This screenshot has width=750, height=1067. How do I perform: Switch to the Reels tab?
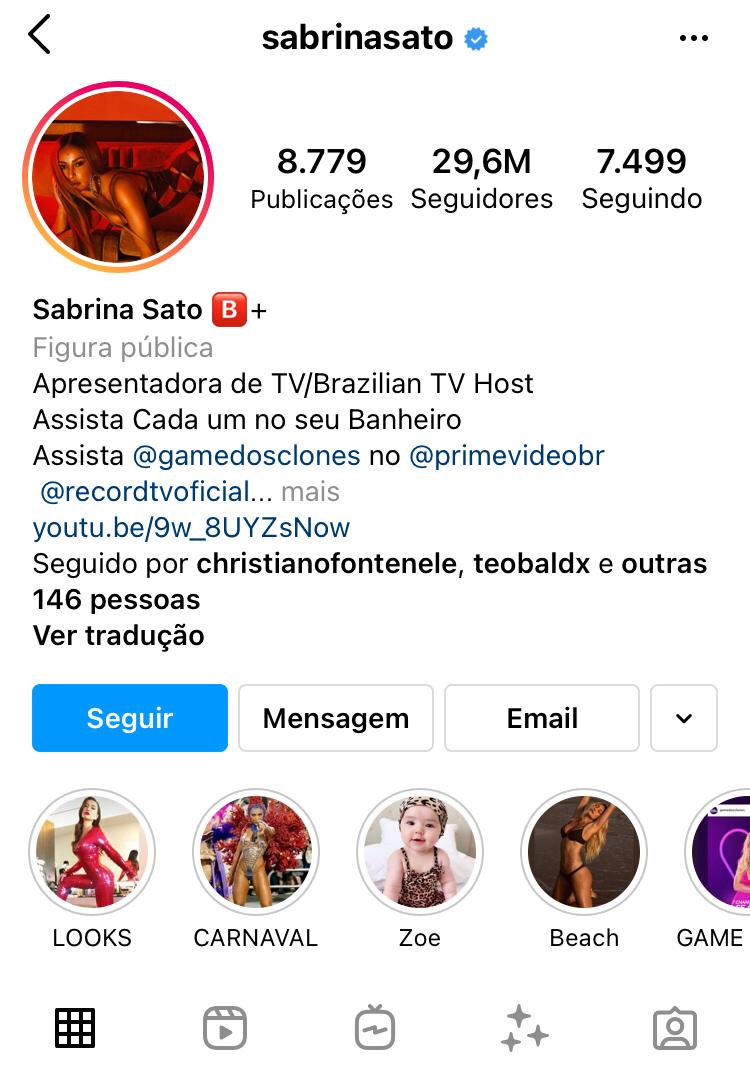coord(225,1027)
